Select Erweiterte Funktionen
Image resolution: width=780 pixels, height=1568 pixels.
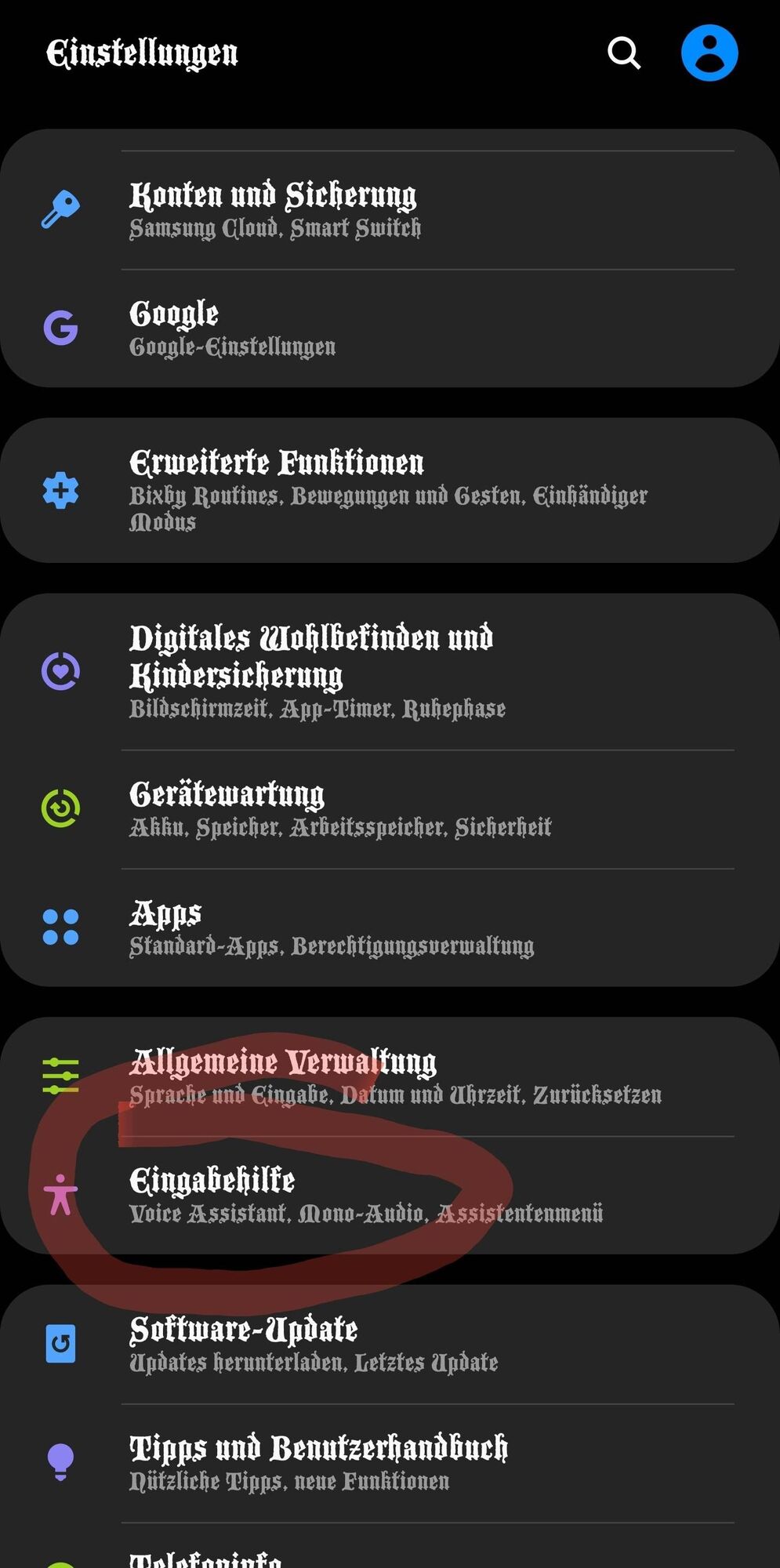click(390, 490)
